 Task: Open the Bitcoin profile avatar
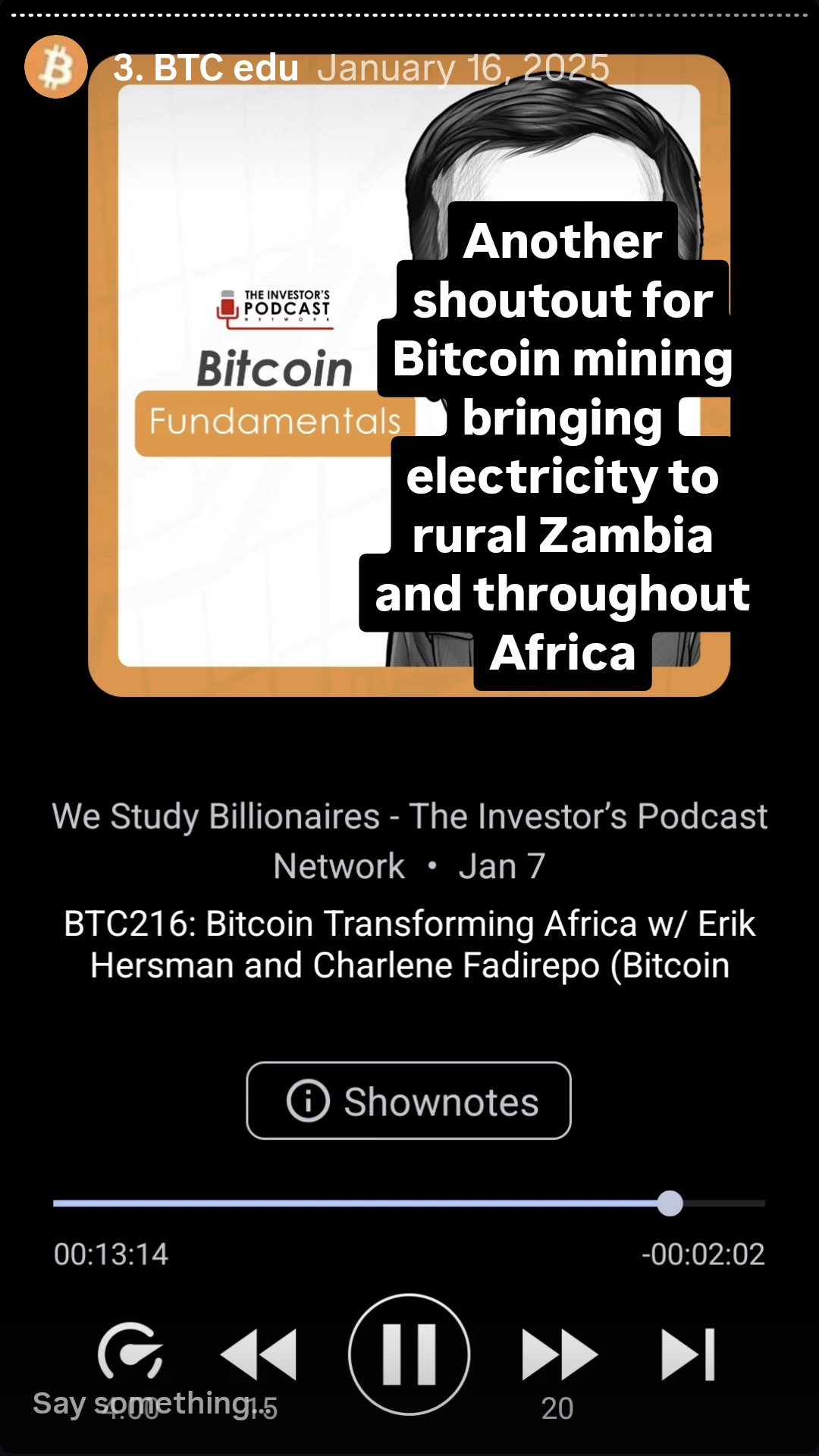point(55,67)
